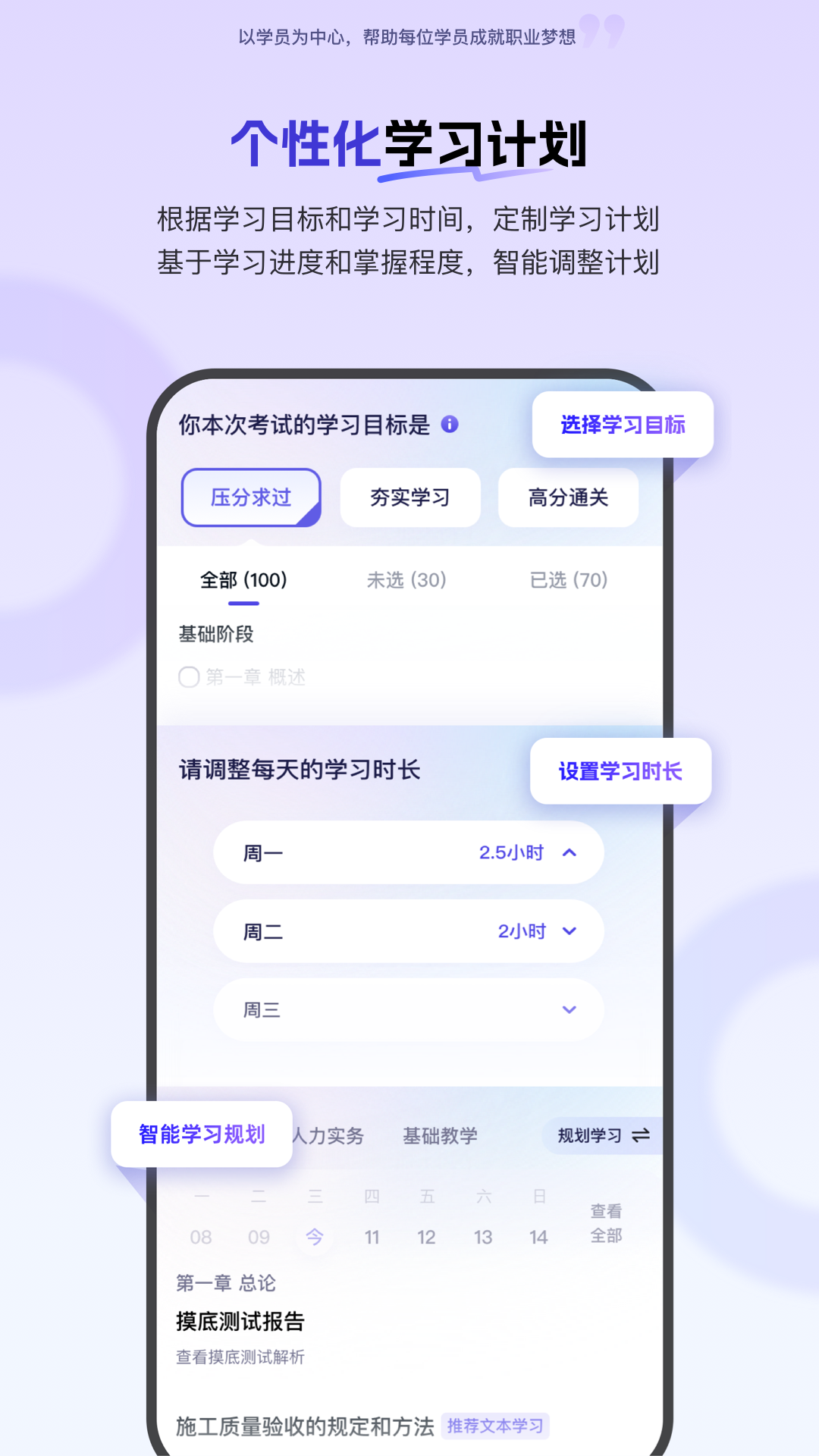Check the 第一章 概述 chapter checkbox
The width and height of the screenshot is (819, 1456).
click(x=189, y=677)
